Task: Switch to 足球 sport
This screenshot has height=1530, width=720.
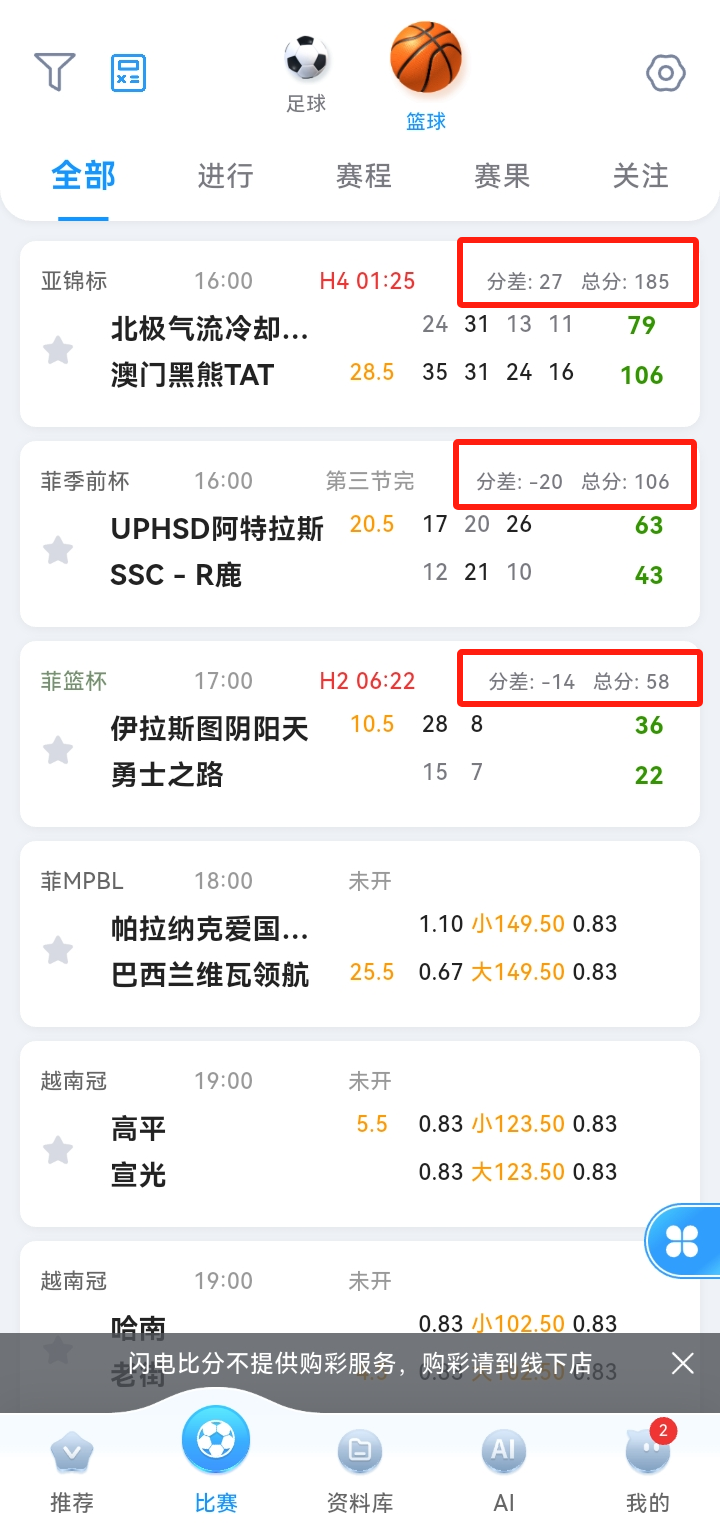Action: (x=306, y=74)
